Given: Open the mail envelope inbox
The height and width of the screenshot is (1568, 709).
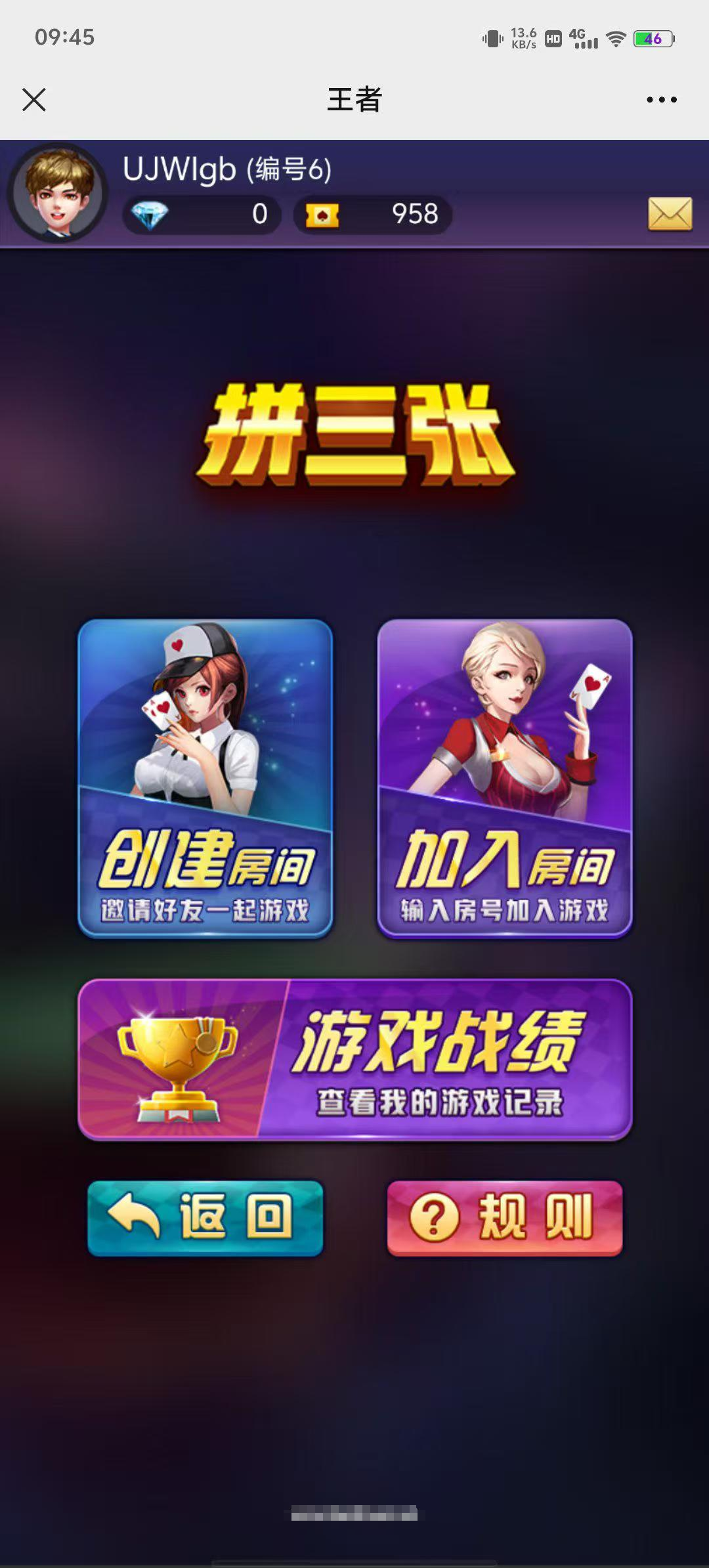Looking at the screenshot, I should point(670,214).
